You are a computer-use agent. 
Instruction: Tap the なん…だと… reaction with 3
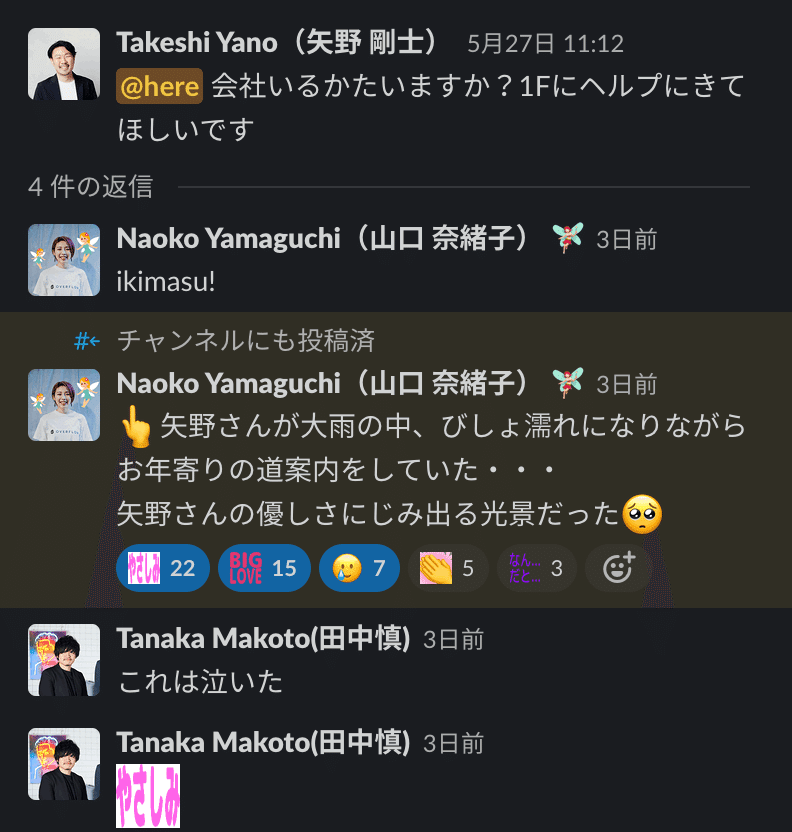pyautogui.click(x=535, y=568)
